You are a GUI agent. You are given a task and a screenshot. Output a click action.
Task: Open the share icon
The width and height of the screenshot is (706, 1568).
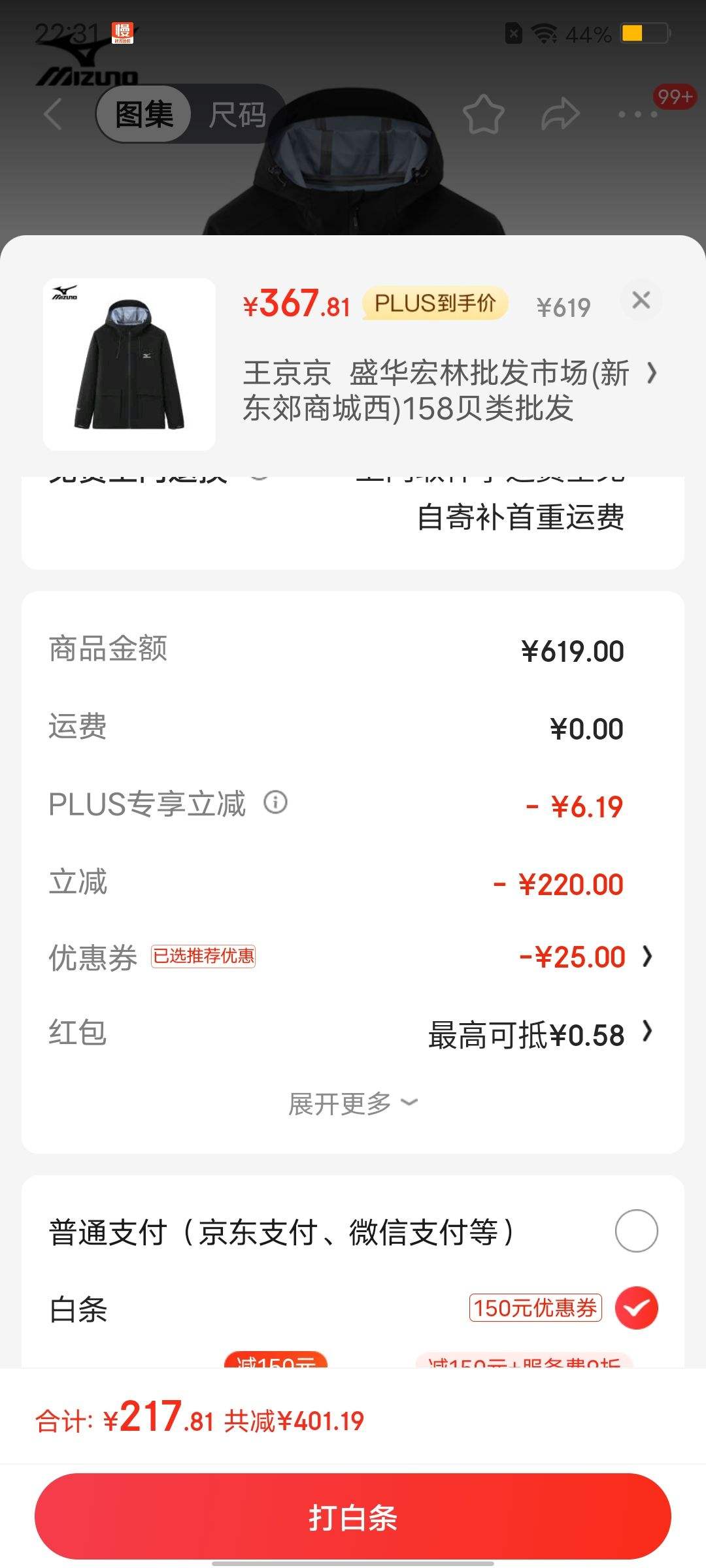pos(561,113)
